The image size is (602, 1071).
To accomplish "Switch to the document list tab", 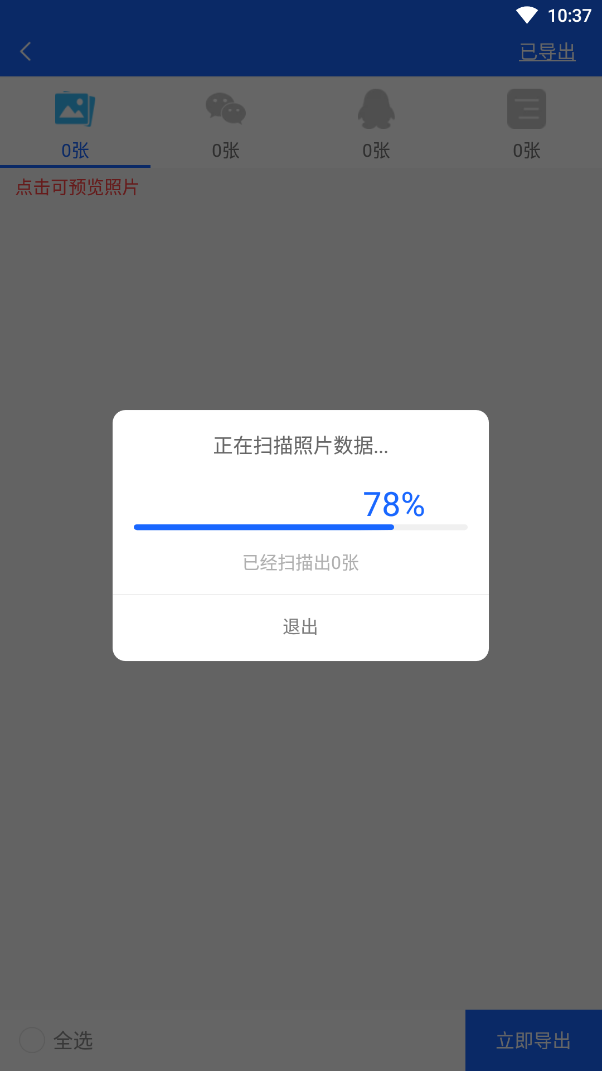I will 527,122.
